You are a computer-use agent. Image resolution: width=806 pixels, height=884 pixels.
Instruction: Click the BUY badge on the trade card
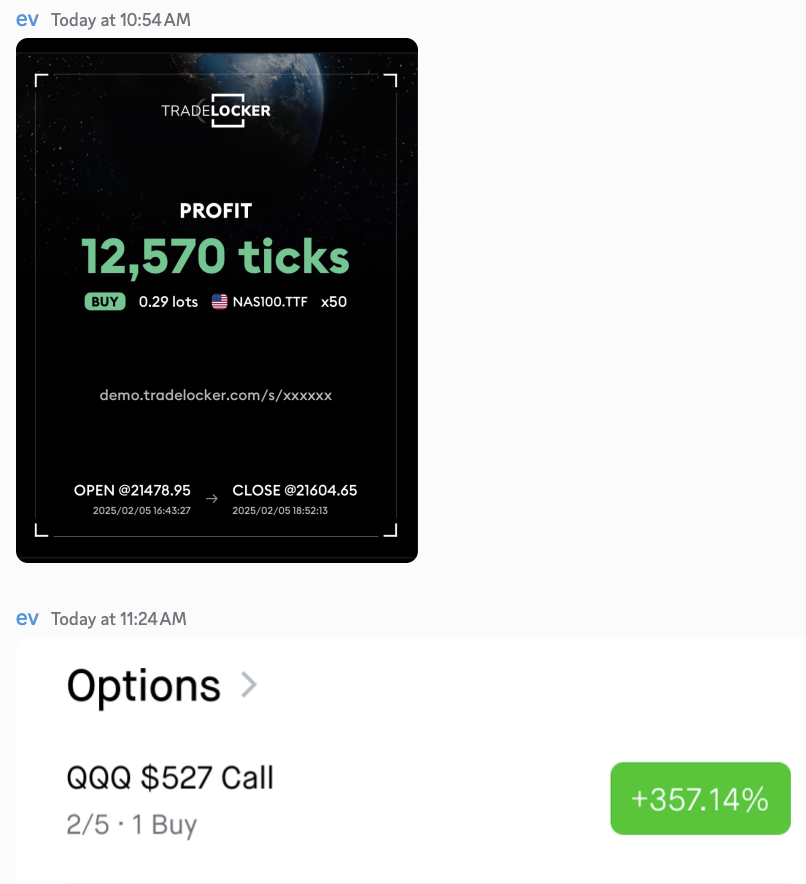click(x=104, y=301)
